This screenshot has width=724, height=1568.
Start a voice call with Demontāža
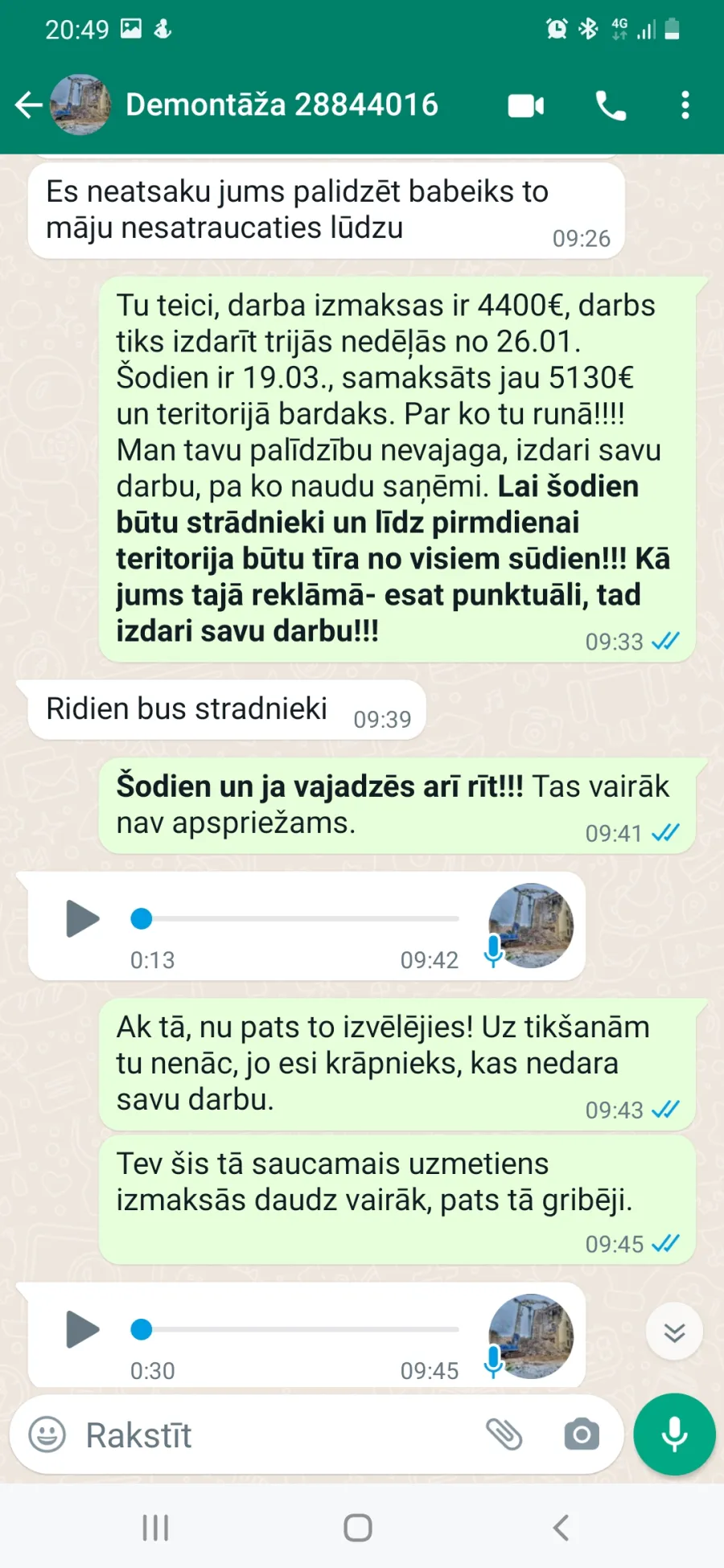(x=611, y=105)
